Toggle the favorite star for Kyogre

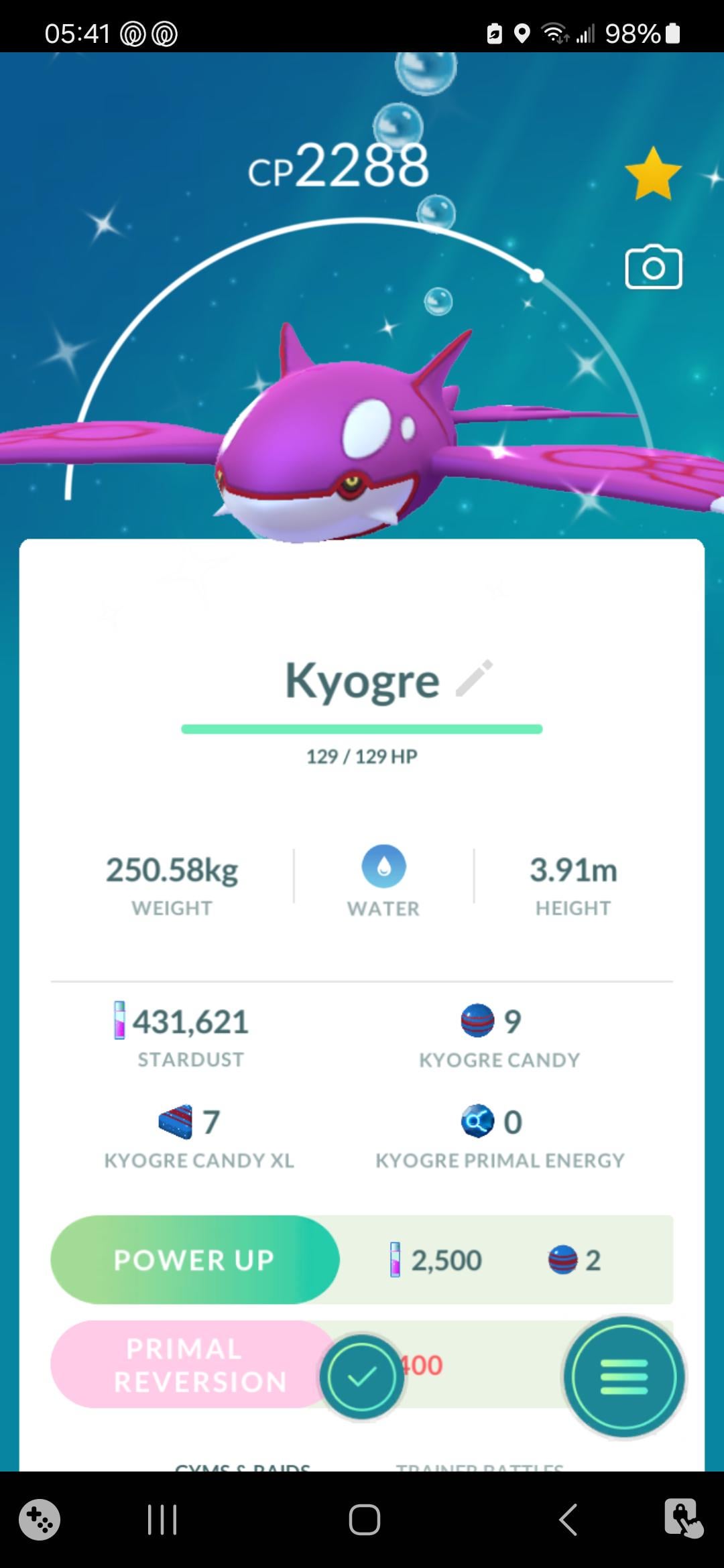(653, 174)
